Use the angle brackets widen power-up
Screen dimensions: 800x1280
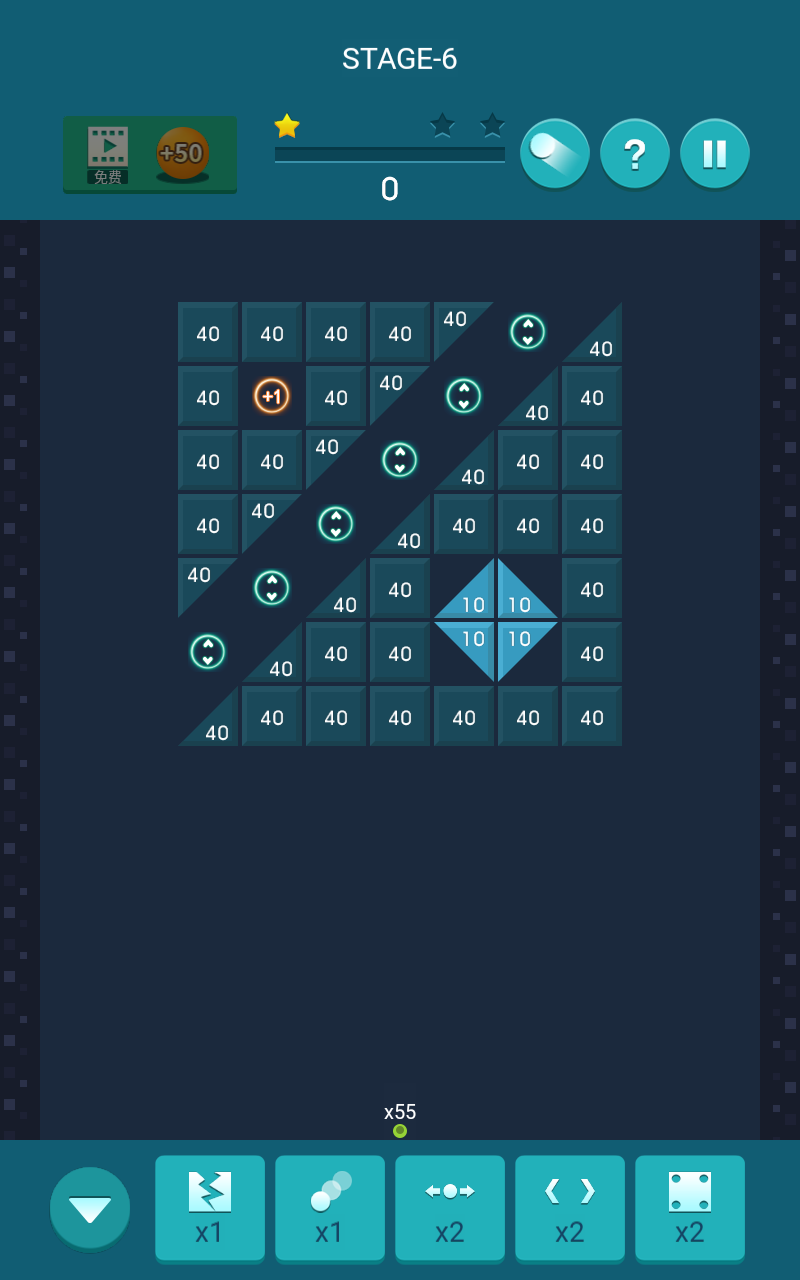coord(570,1208)
